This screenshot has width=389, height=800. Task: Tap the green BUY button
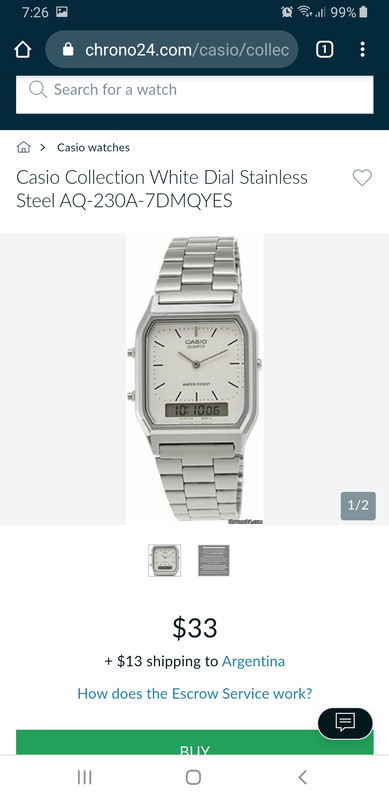(194, 743)
